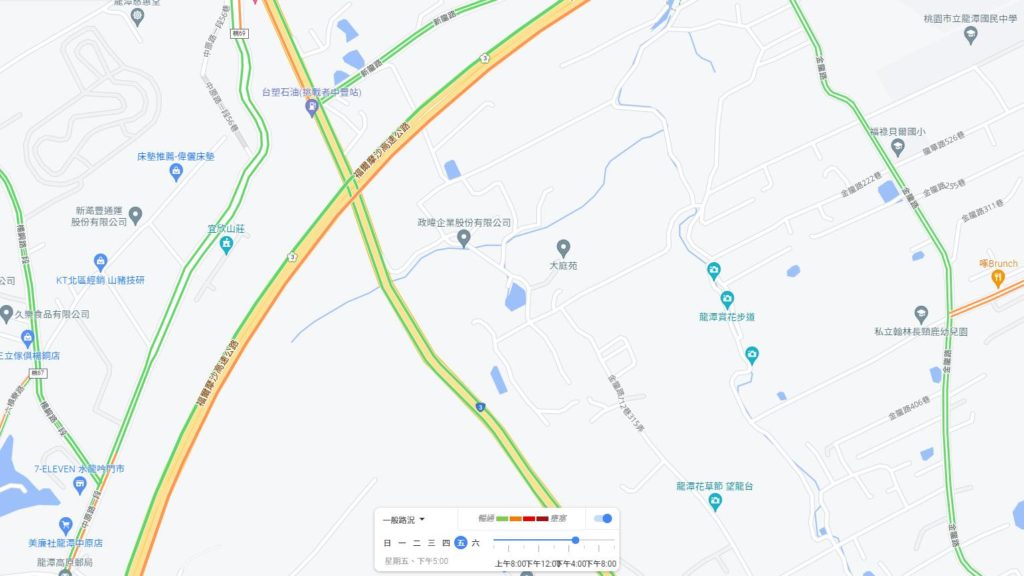Open 宜欣山莊 place marker
The width and height of the screenshot is (1024, 576).
click(x=226, y=244)
